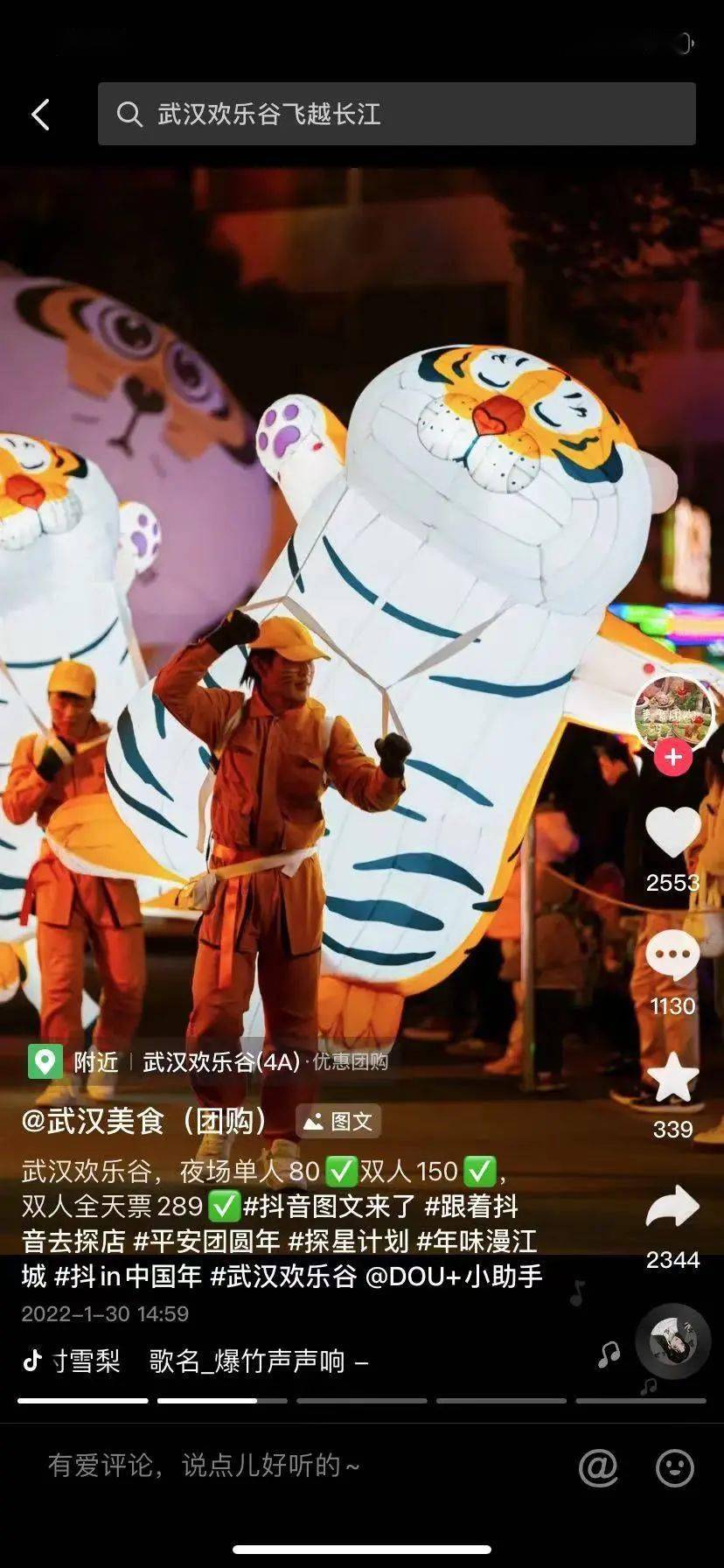This screenshot has width=724, height=1568.
Task: Share this post with the arrow icon
Action: click(x=672, y=1207)
